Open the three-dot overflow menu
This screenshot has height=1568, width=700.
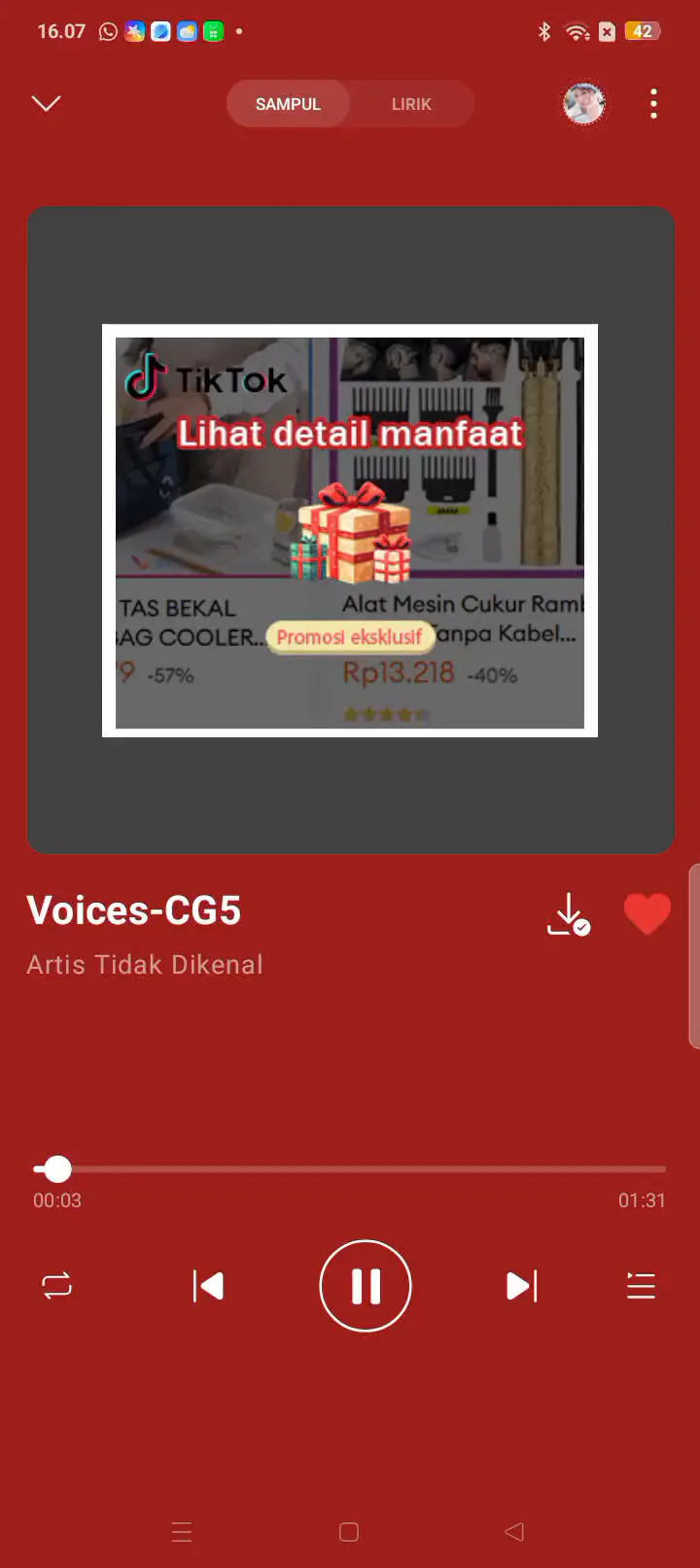(653, 103)
